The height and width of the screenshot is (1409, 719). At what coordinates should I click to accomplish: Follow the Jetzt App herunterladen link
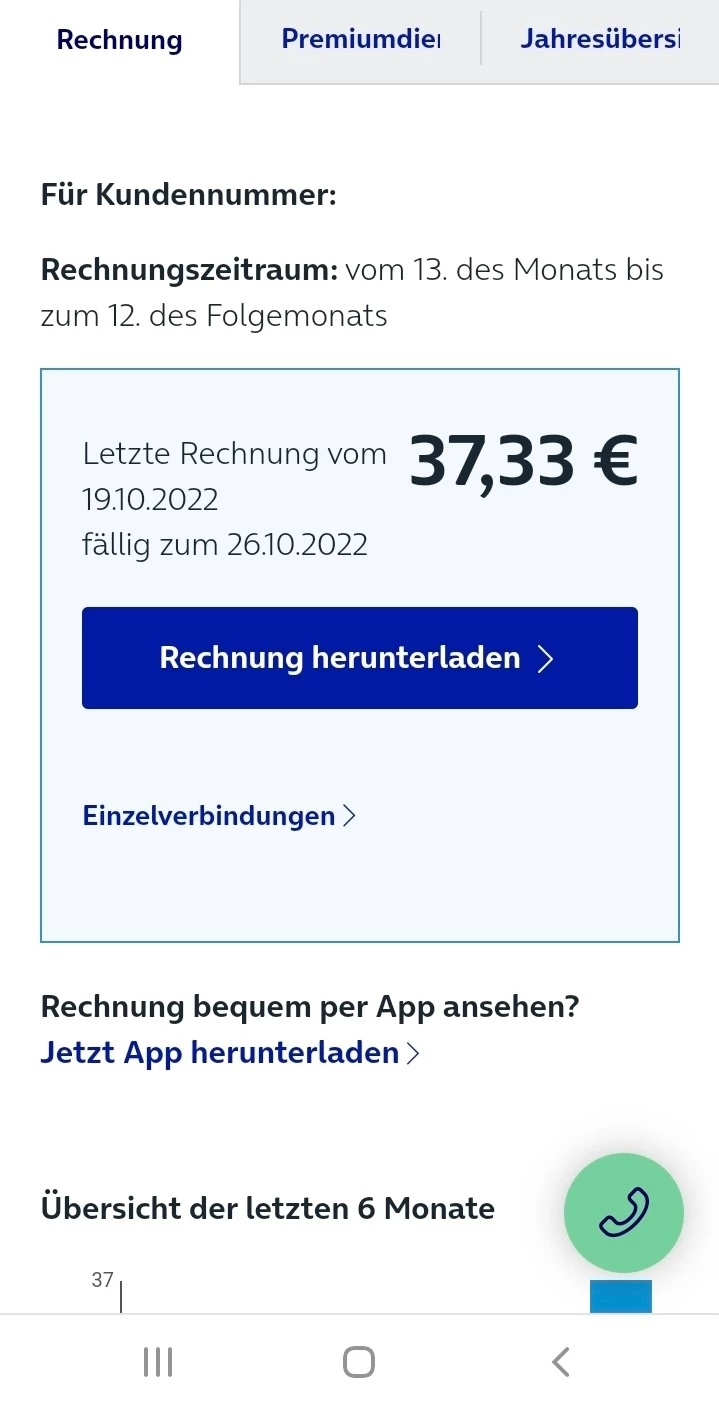coord(230,1053)
